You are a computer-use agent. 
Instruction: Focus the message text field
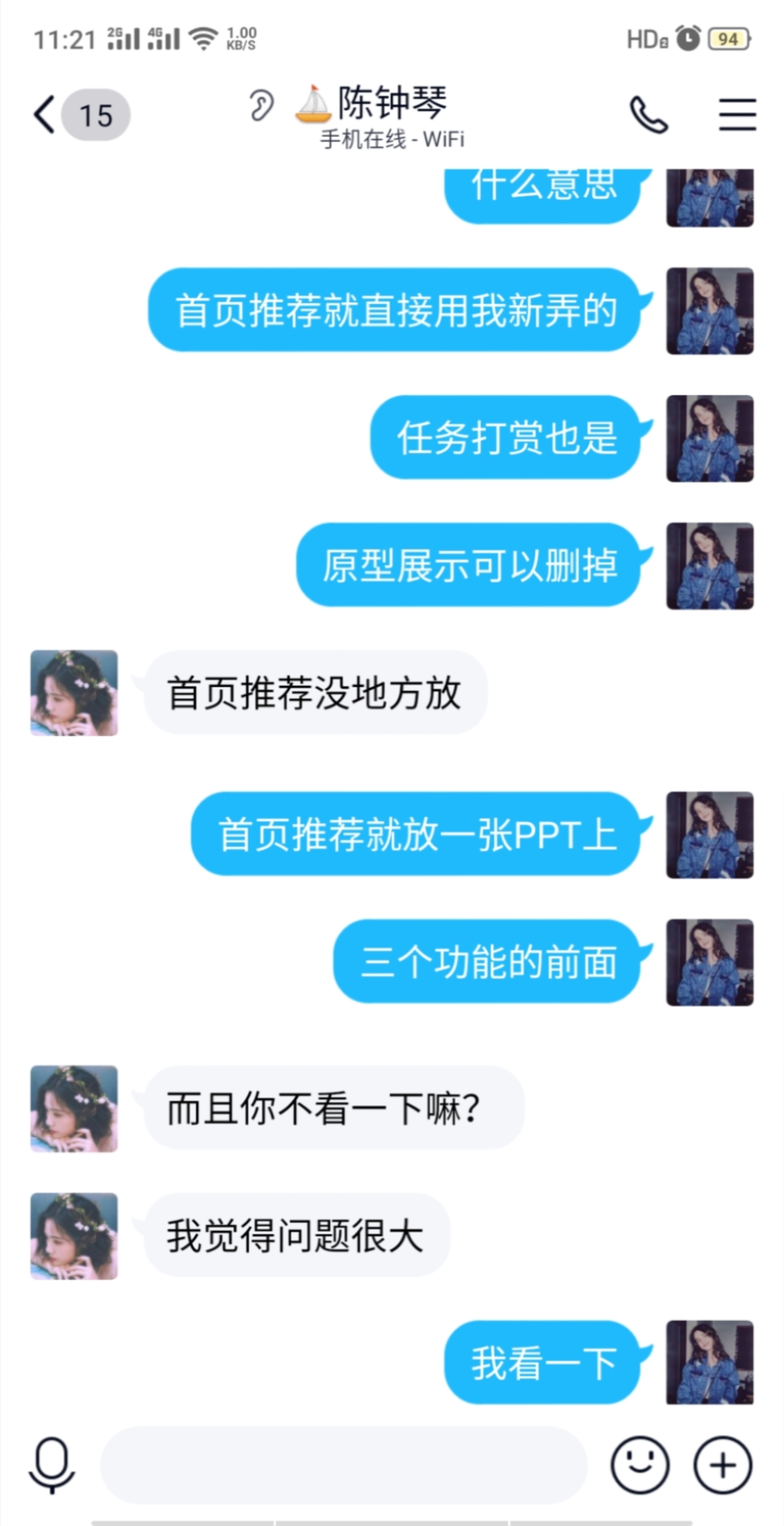344,1465
